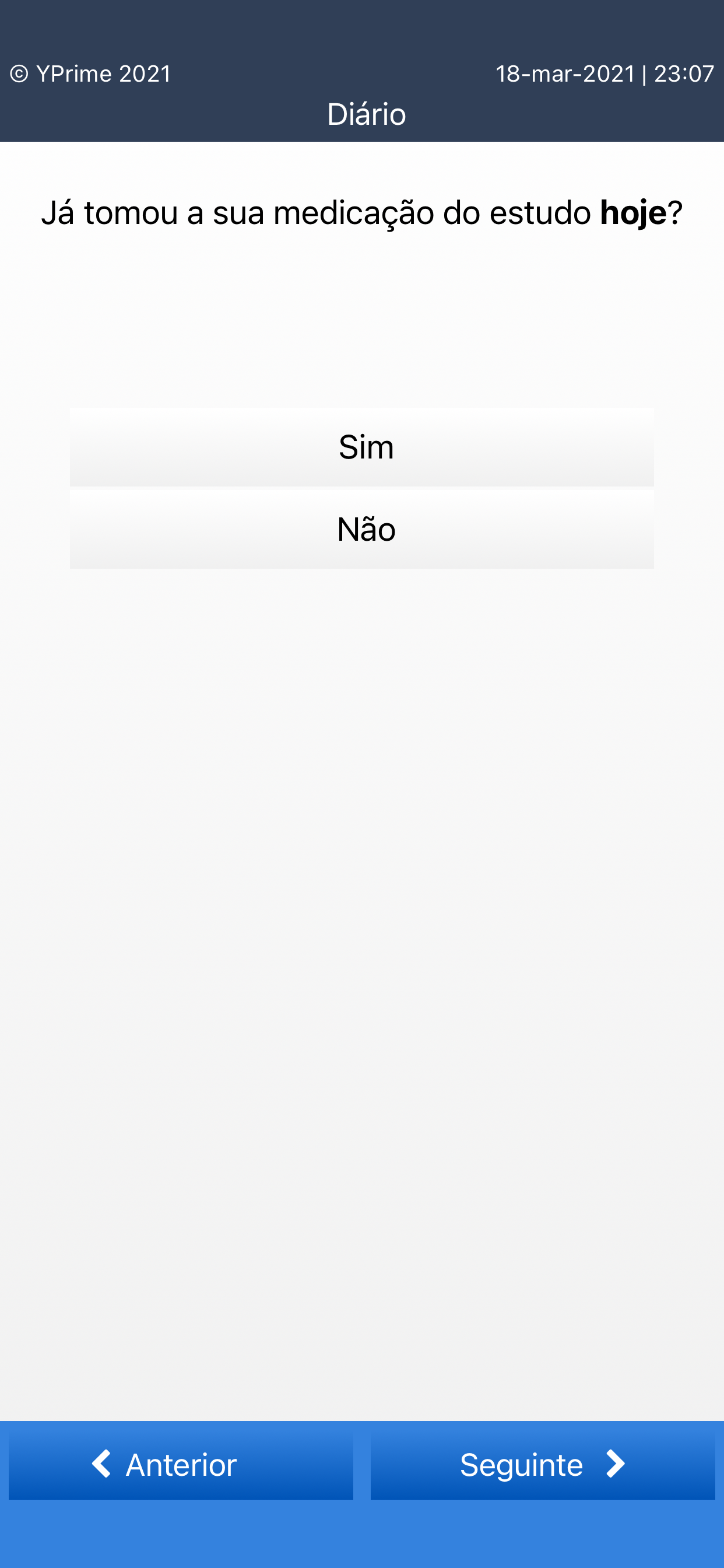Choose Não as the answer
The height and width of the screenshot is (1568, 724).
coord(362,530)
